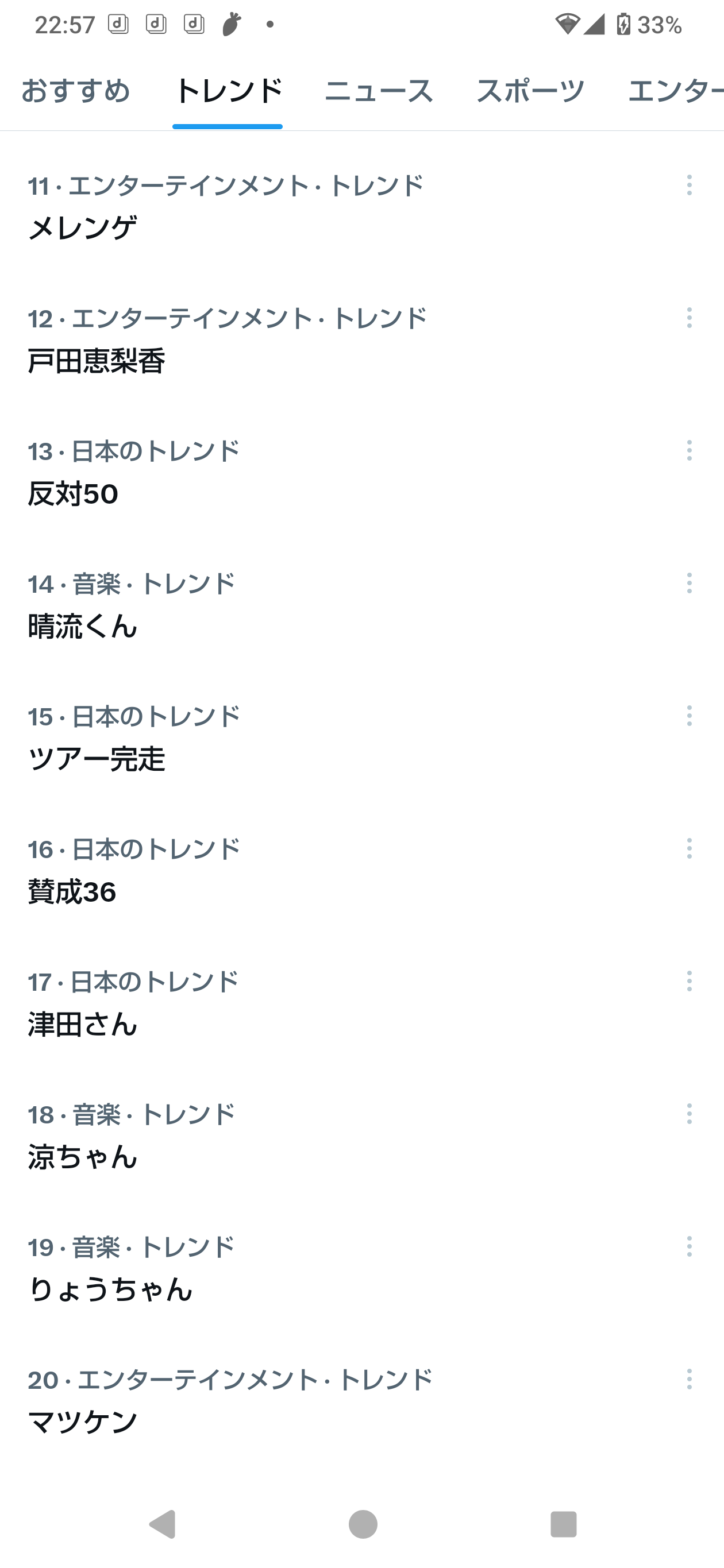
Task: View the 戸田恵梨香 trend
Action: [97, 361]
